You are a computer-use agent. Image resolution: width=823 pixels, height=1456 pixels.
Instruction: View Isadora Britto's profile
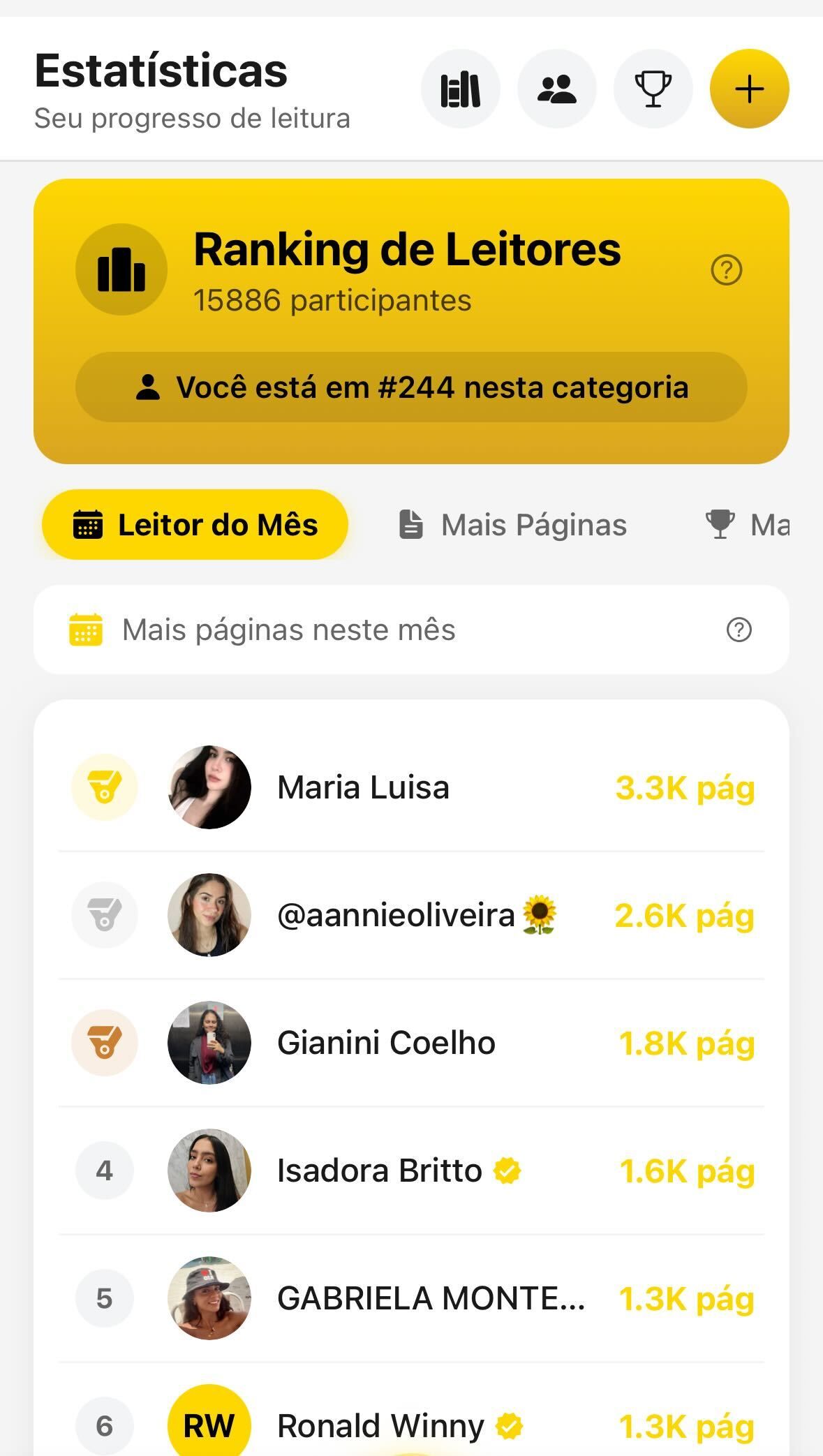[379, 1171]
